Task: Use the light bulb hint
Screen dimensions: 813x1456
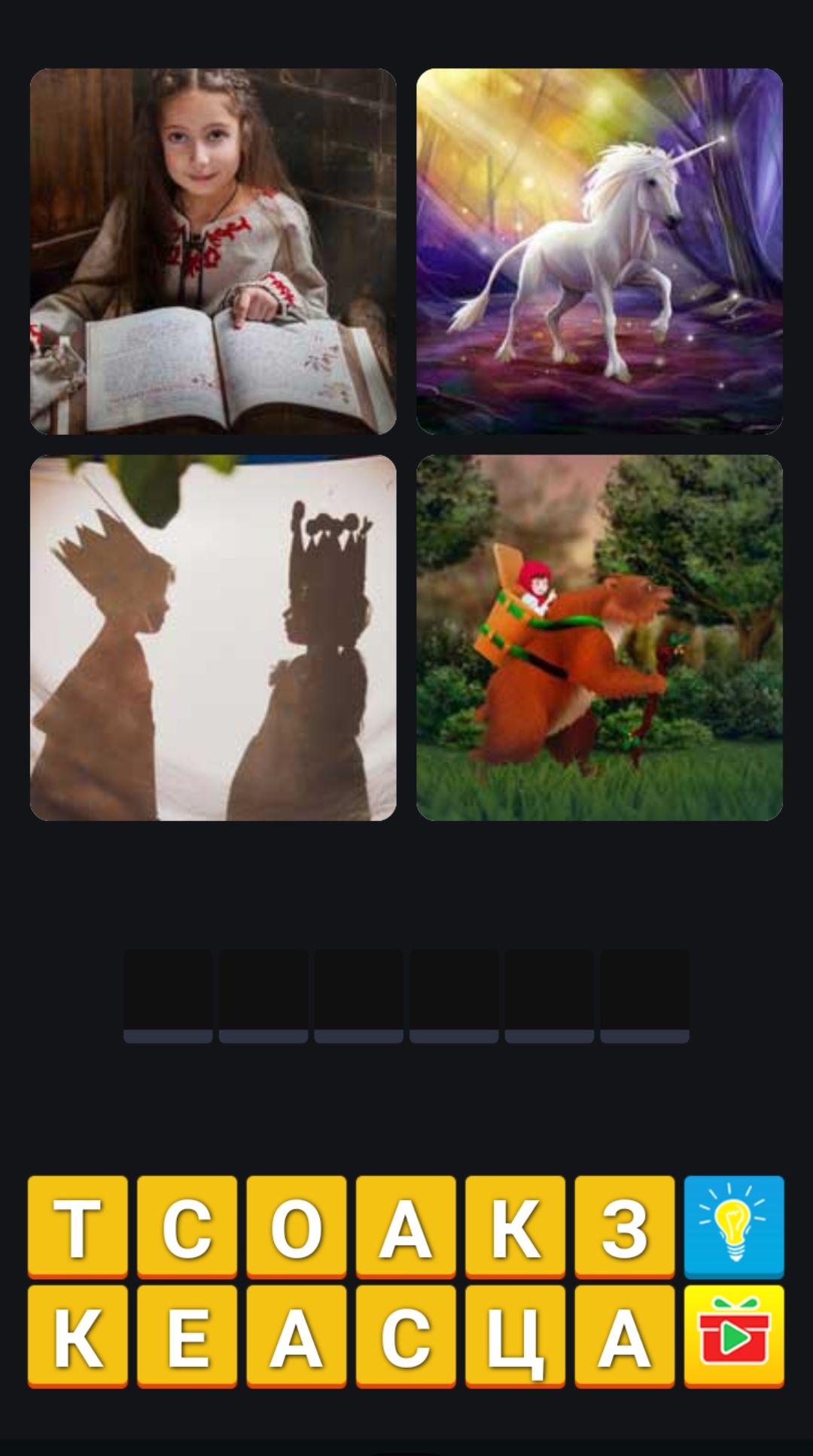Action: (734, 1226)
